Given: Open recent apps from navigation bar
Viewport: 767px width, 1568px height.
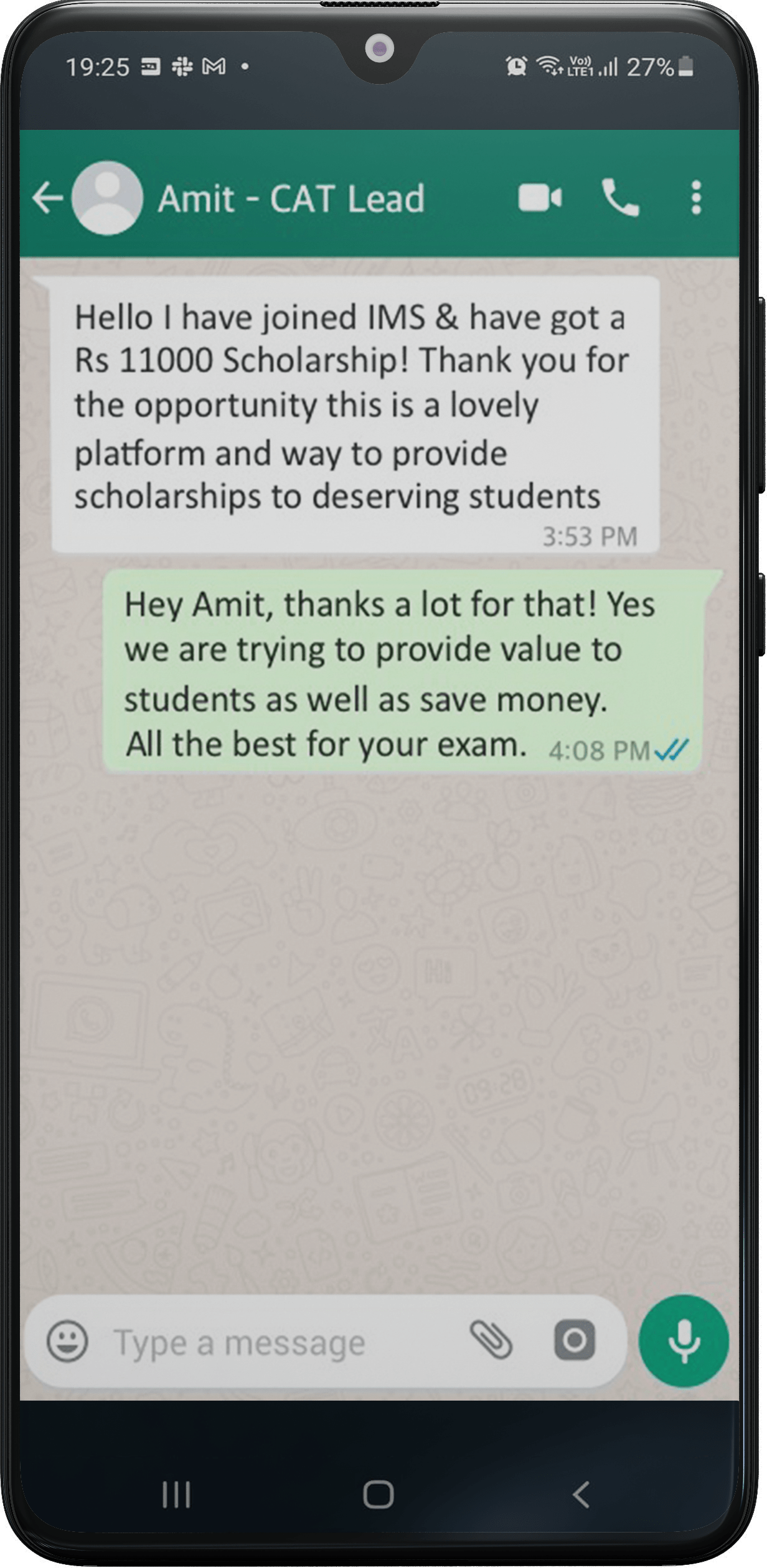Looking at the screenshot, I should [176, 1495].
